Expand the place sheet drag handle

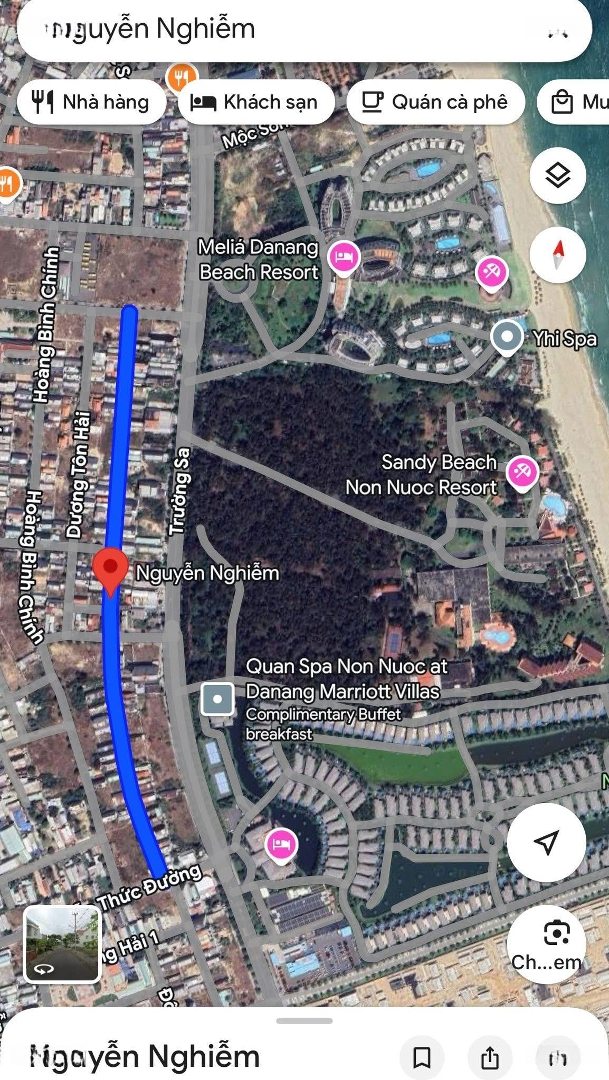(304, 1021)
